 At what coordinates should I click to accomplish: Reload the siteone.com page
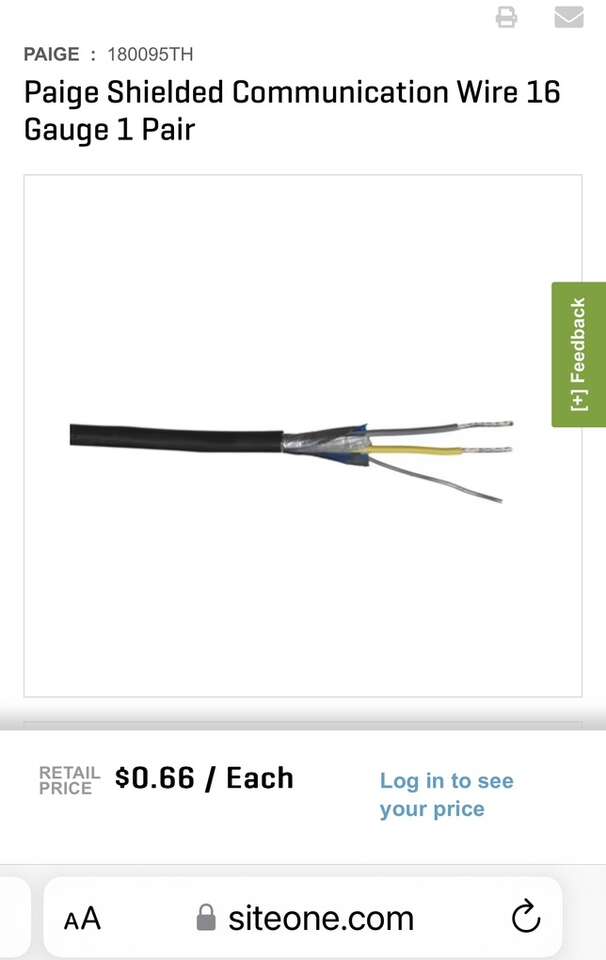(x=525, y=917)
